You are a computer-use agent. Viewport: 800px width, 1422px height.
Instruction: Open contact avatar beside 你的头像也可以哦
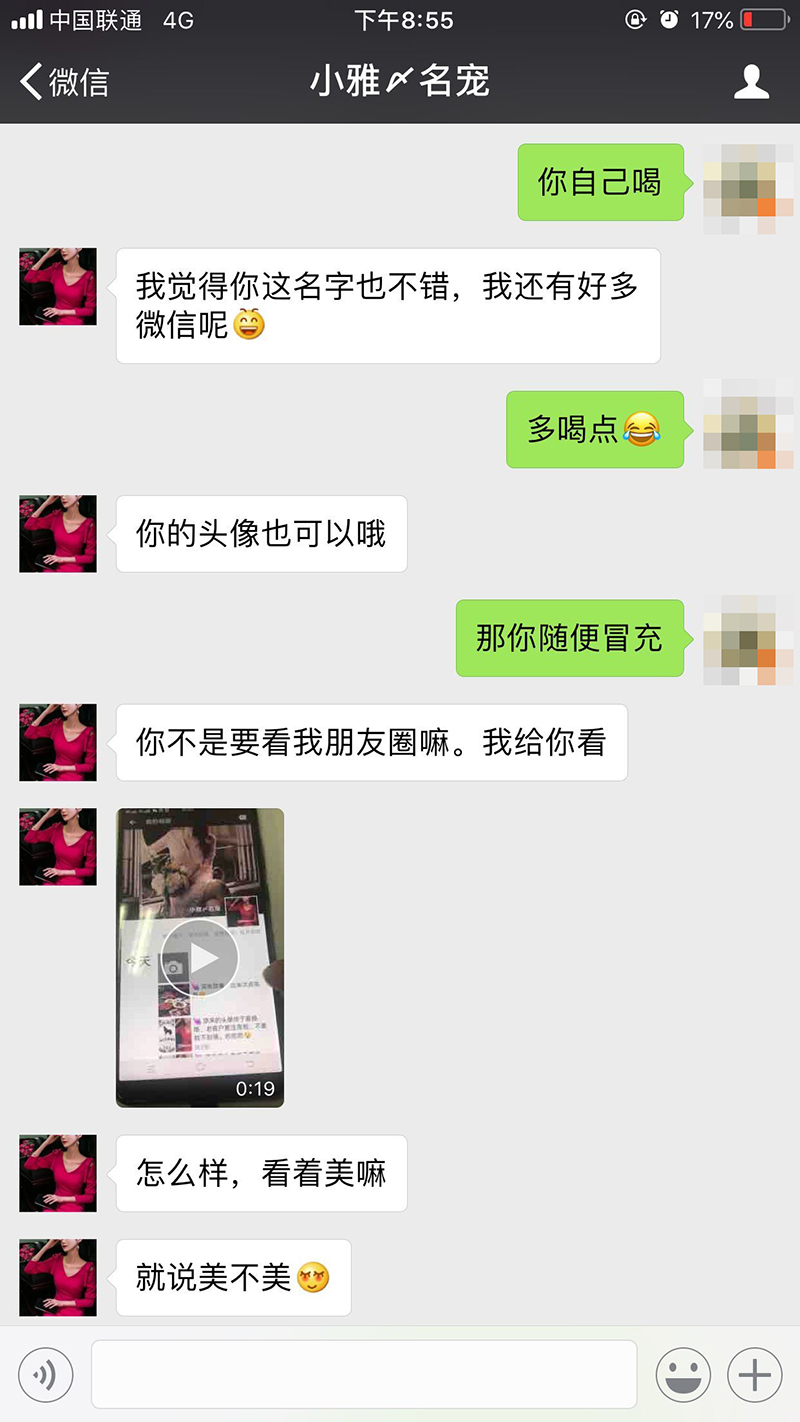click(58, 534)
